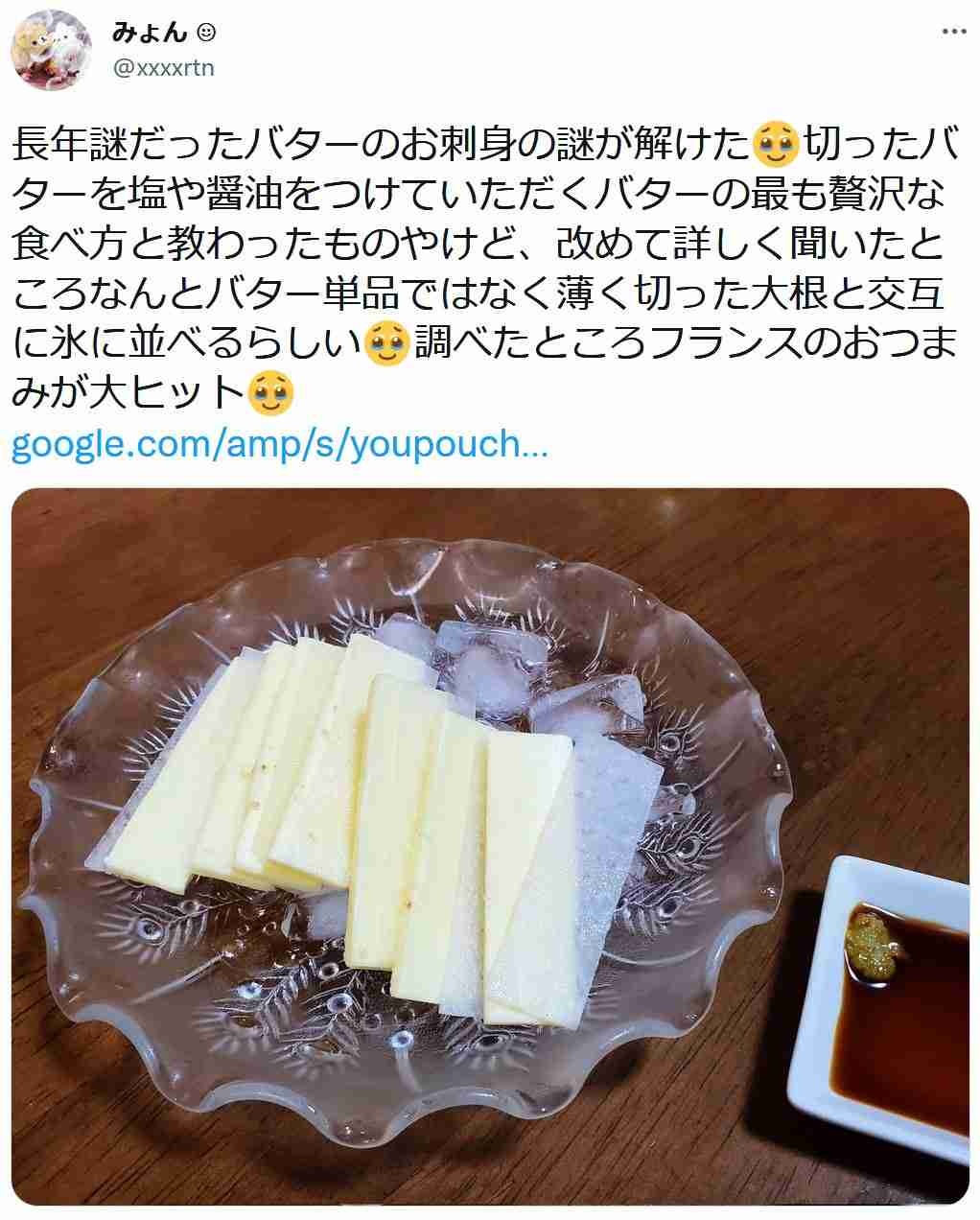980x1220 pixels.
Task: Open the google.com/amp youpouch link
Action: click(x=279, y=445)
